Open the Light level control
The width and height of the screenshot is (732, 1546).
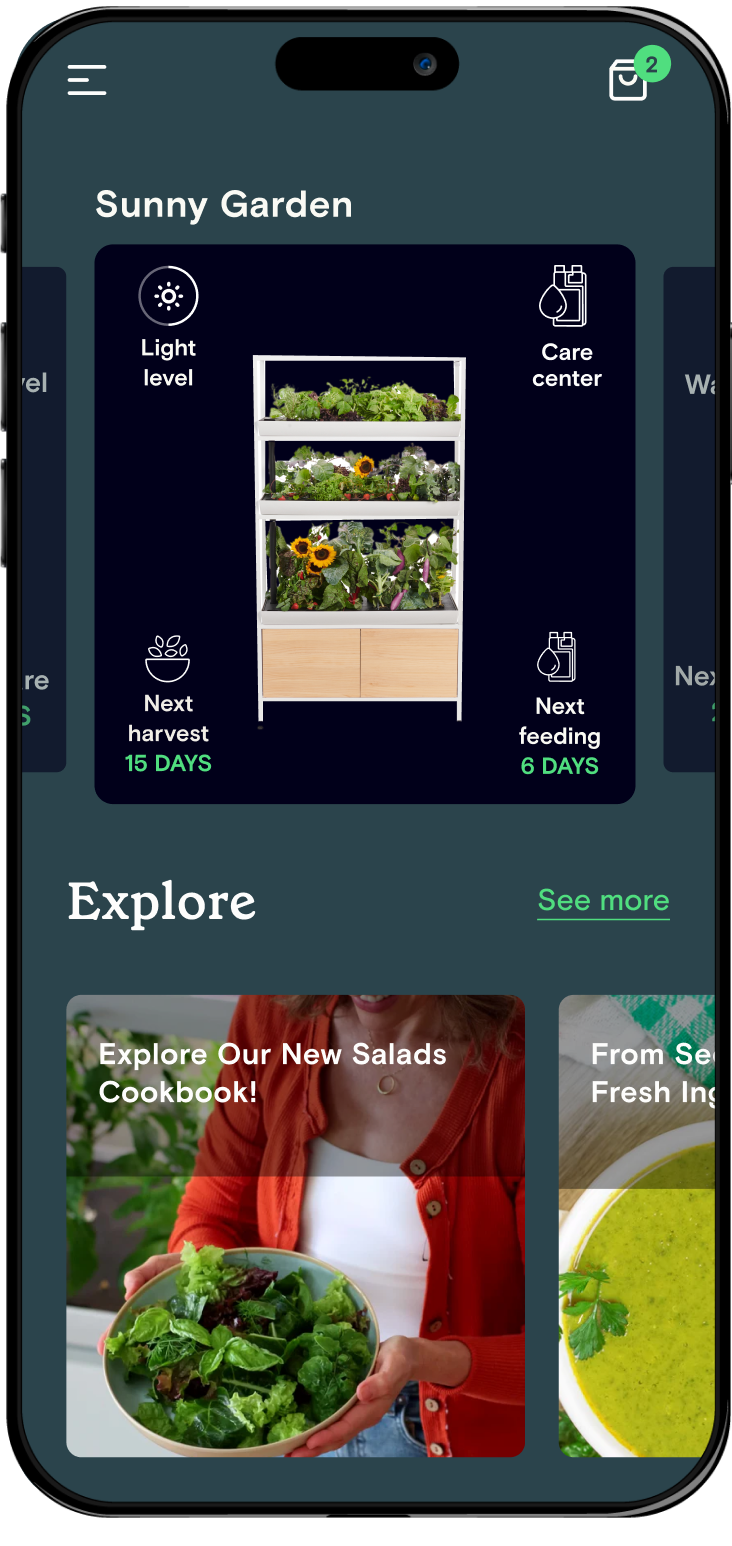click(168, 326)
